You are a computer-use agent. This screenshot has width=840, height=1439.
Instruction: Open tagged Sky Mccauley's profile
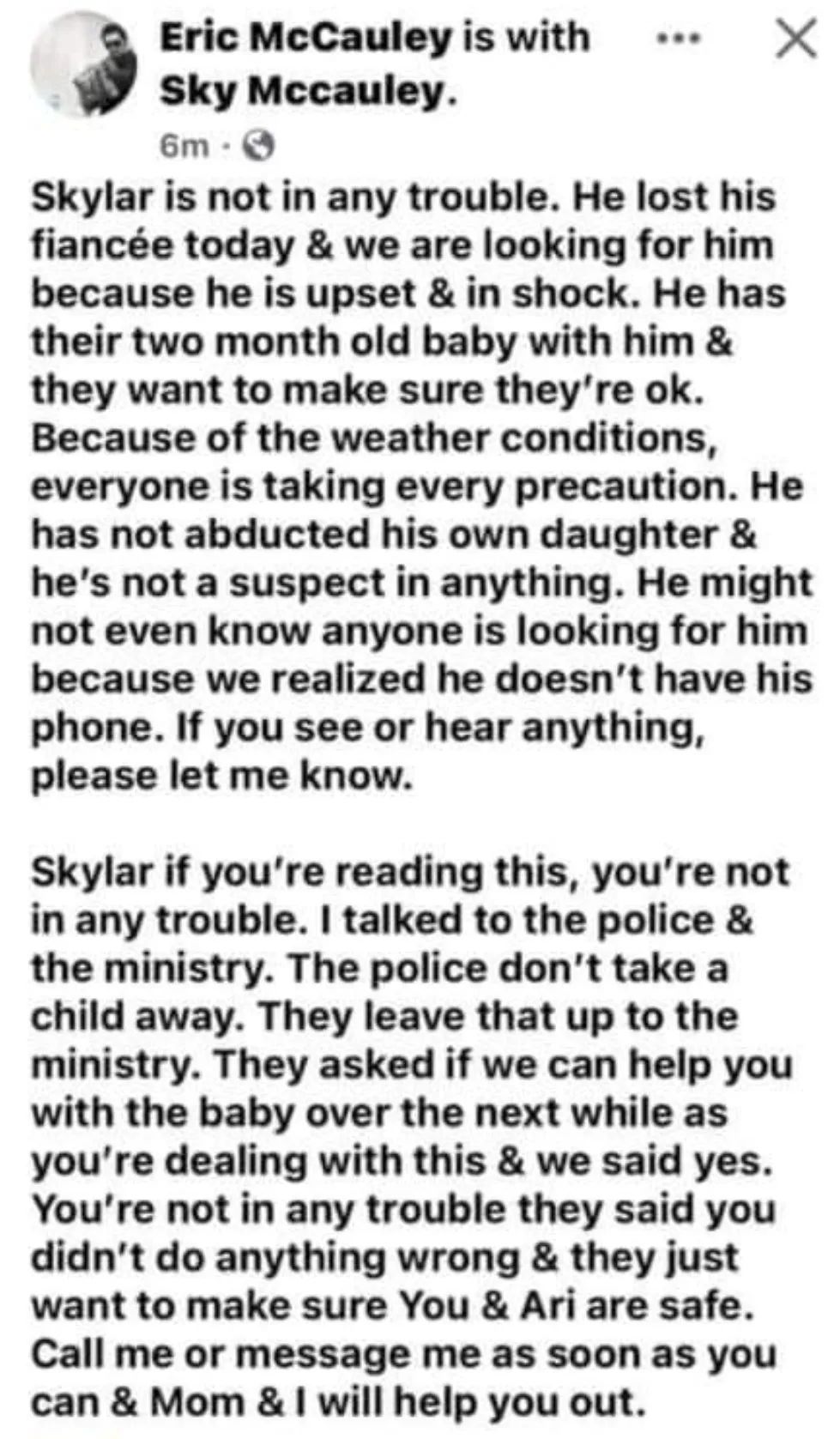coord(304,91)
